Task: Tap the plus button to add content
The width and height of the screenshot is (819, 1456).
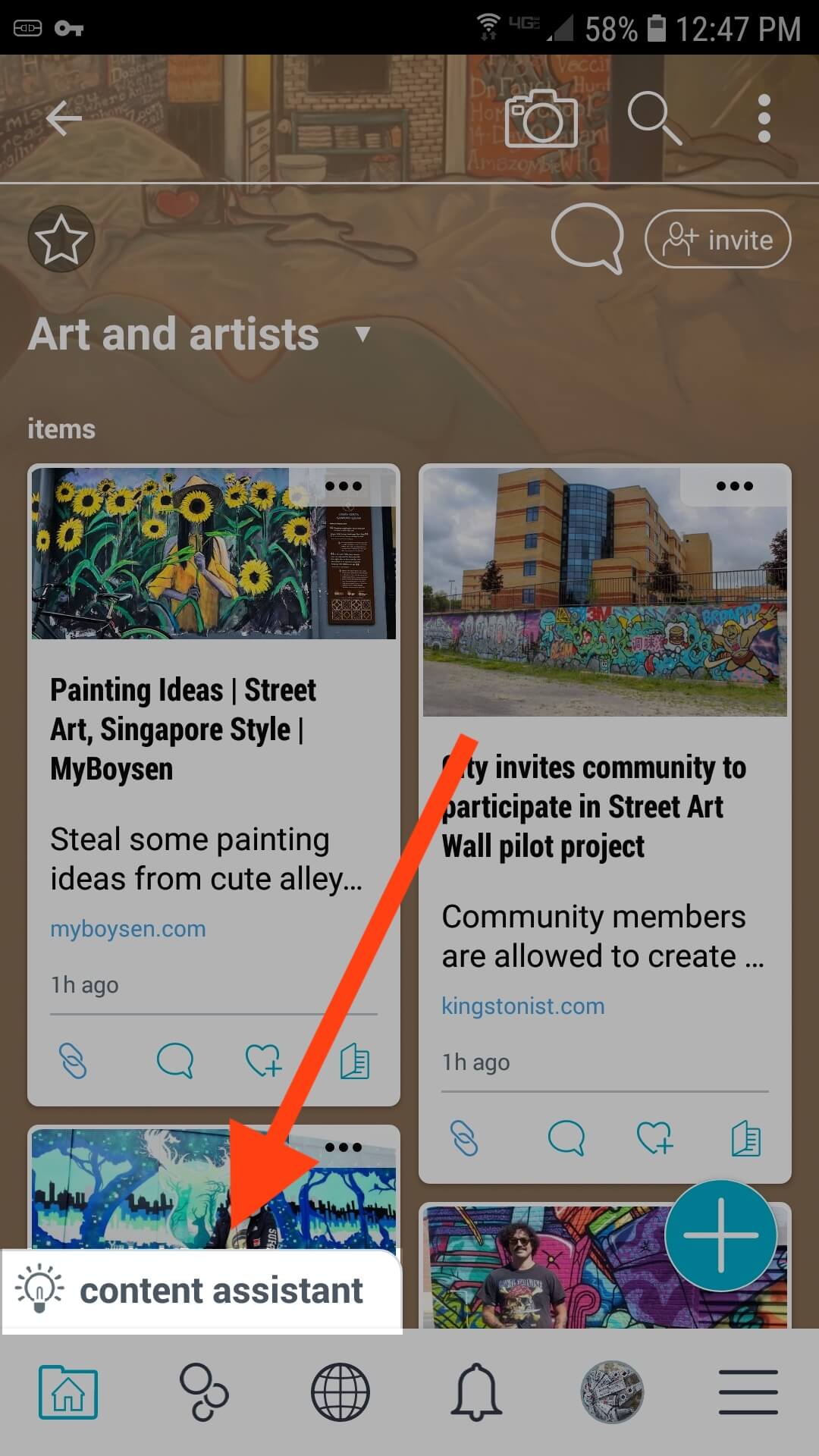Action: pos(720,1235)
